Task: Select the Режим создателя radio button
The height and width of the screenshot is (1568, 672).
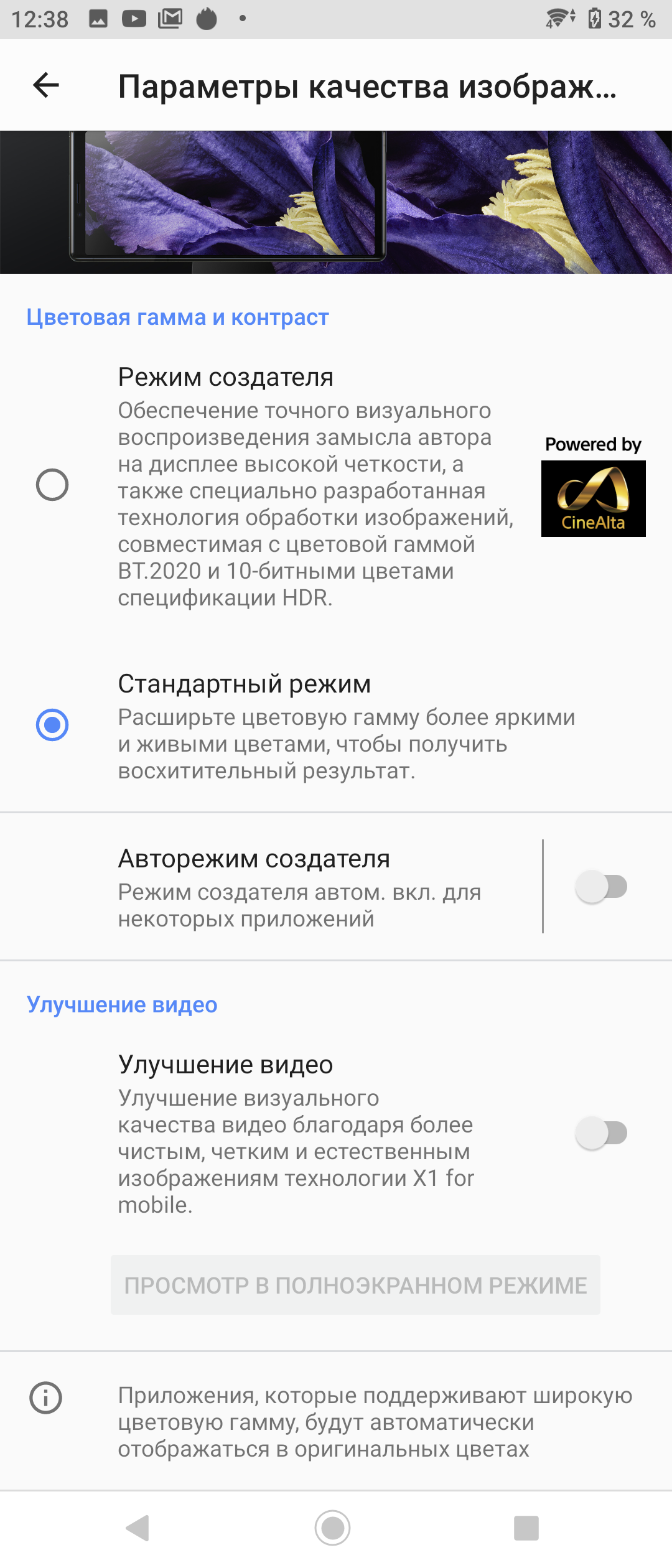Action: point(52,485)
